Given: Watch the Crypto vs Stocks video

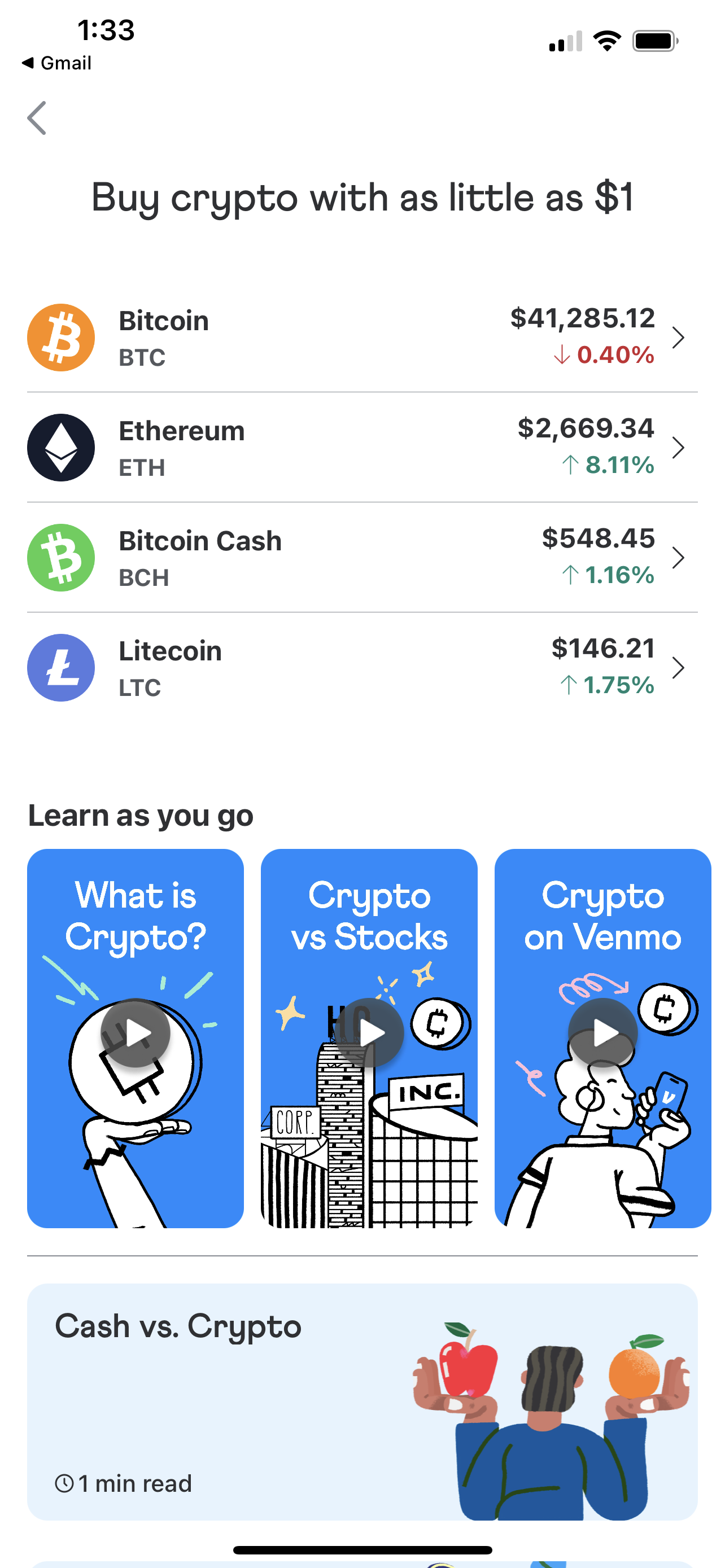Looking at the screenshot, I should click(369, 1033).
